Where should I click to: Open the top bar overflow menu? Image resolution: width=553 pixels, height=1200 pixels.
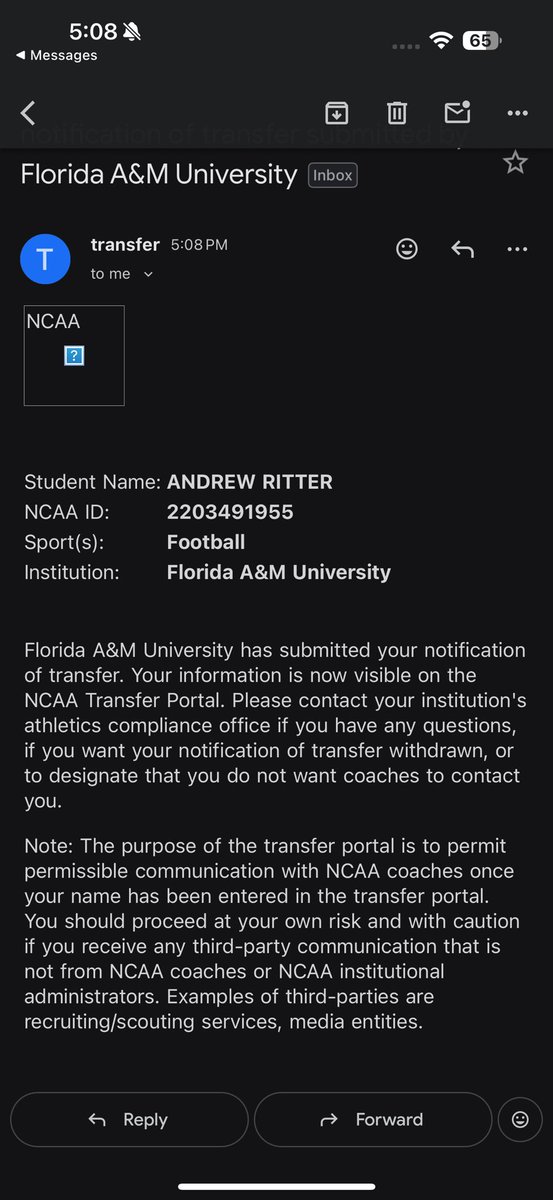click(517, 113)
